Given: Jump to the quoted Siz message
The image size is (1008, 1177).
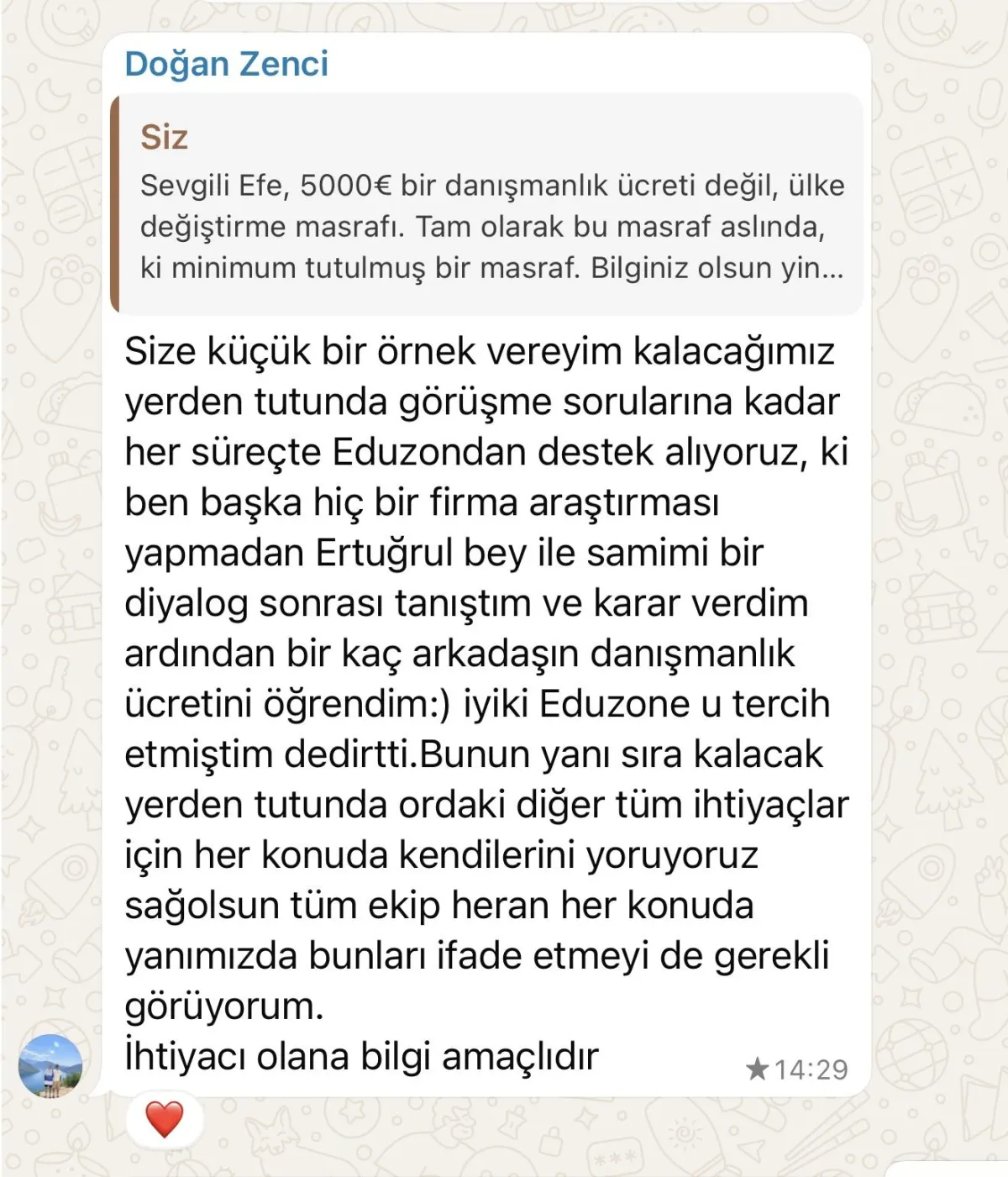Looking at the screenshot, I should [487, 205].
